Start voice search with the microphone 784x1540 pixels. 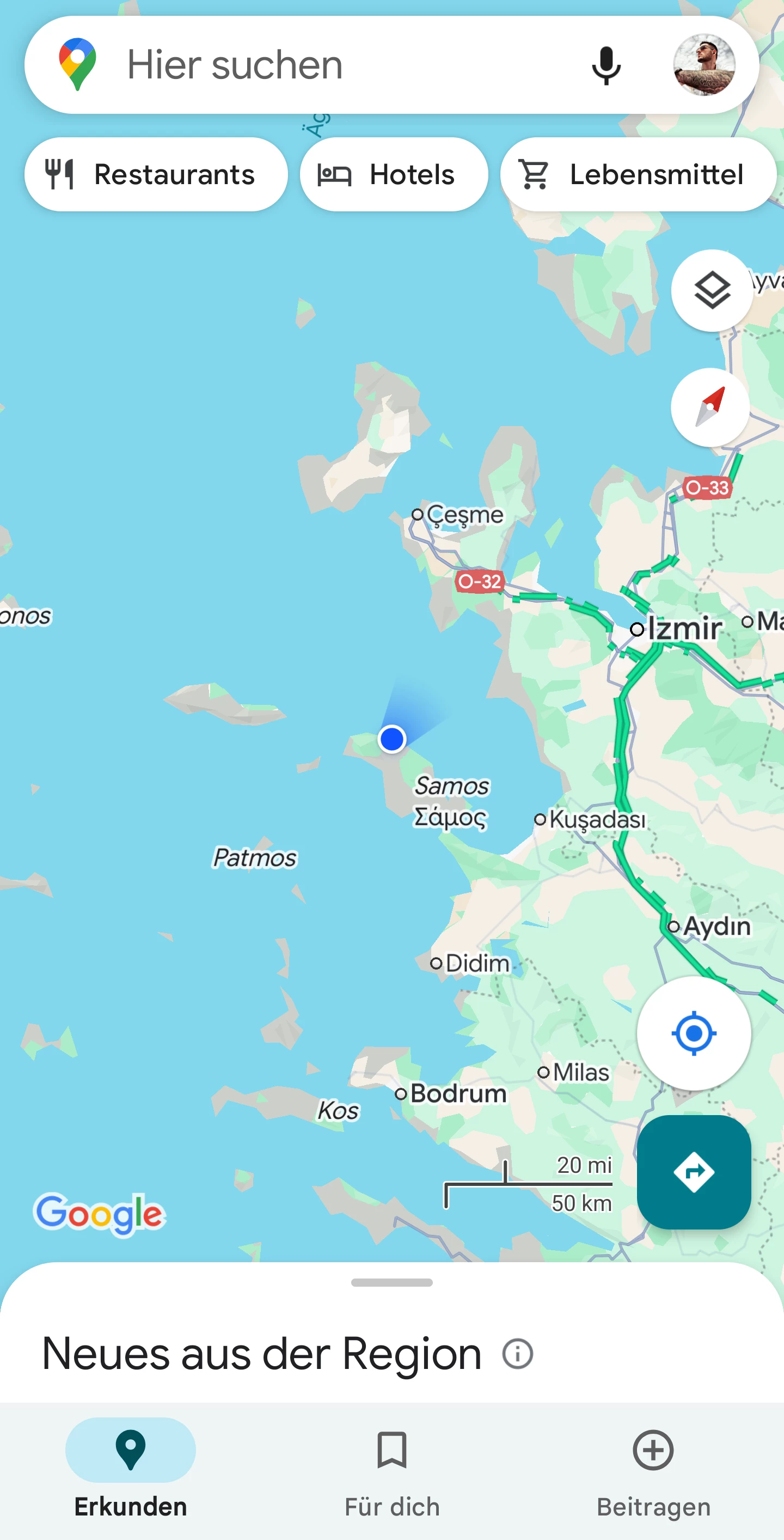605,65
